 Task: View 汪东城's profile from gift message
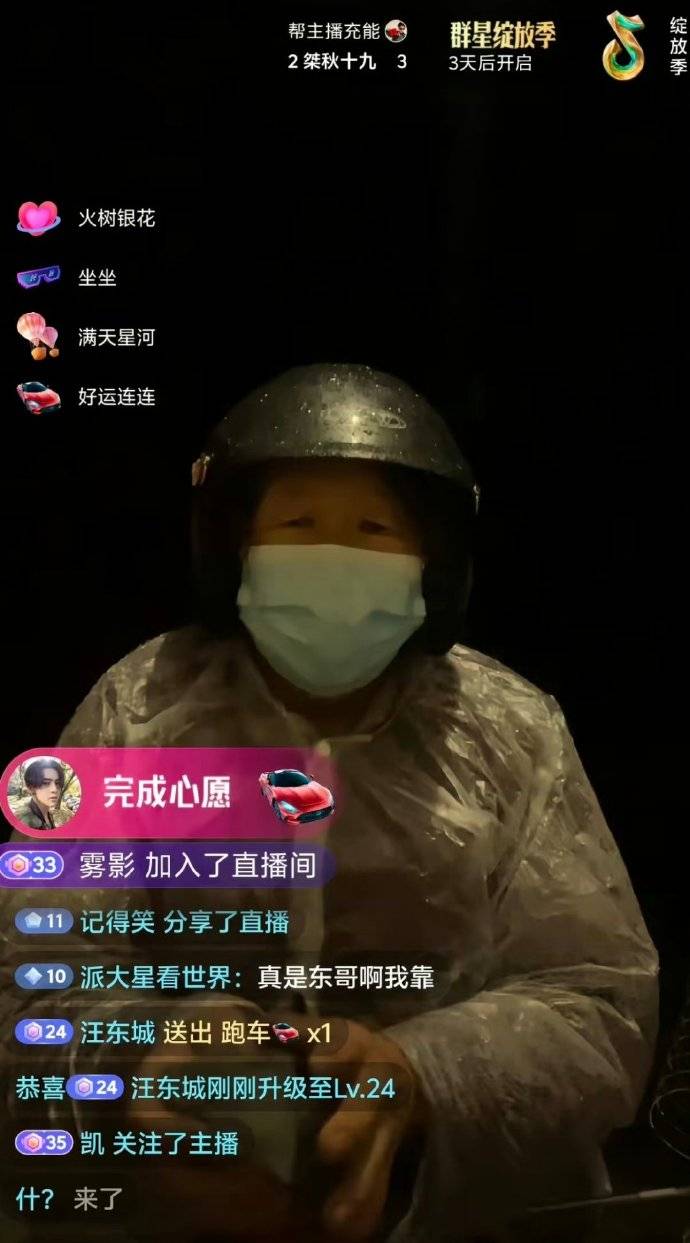click(117, 1033)
